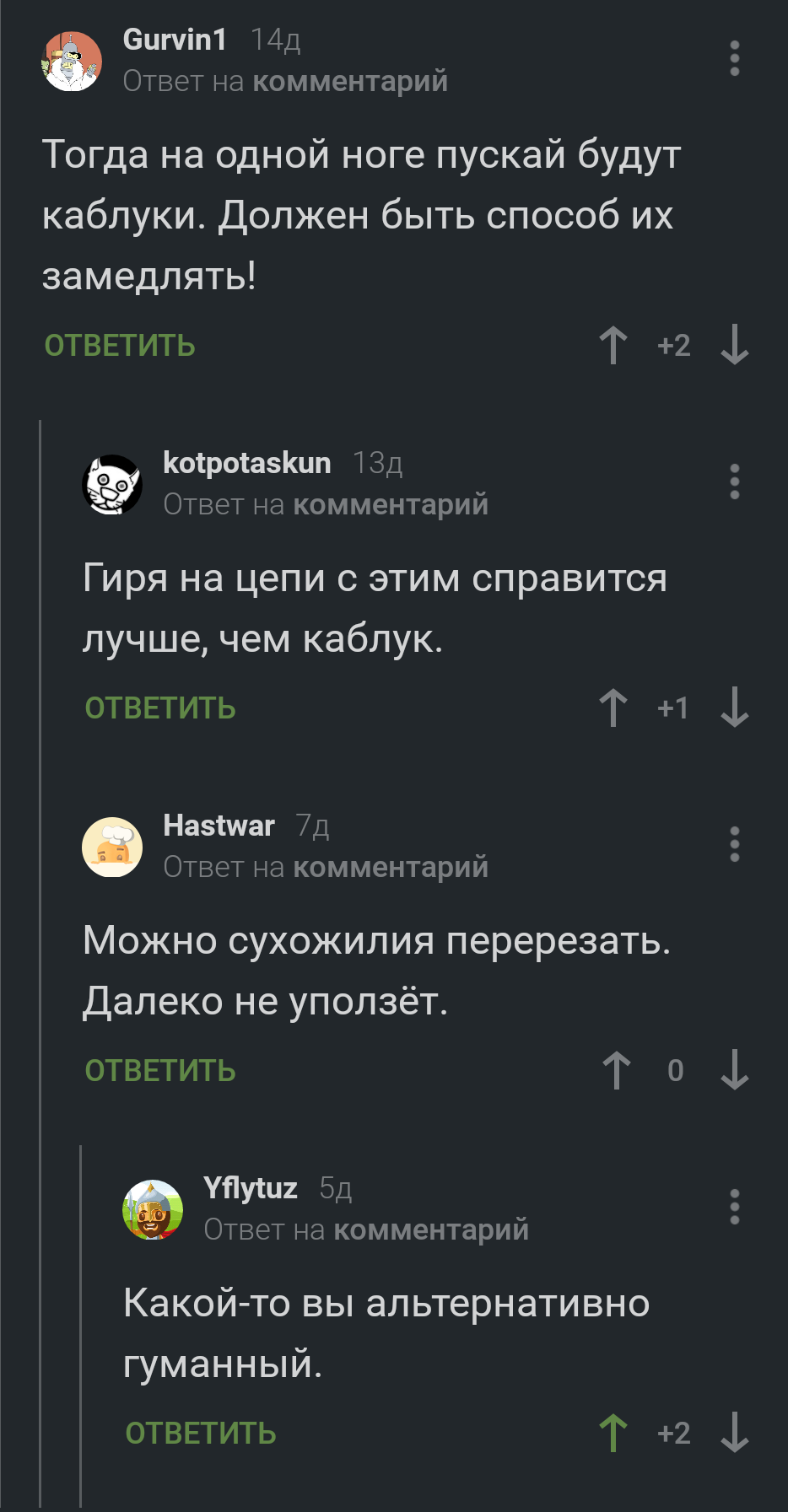This screenshot has width=788, height=1512.
Task: Downvote Yflytuz's comment
Action: click(735, 1433)
